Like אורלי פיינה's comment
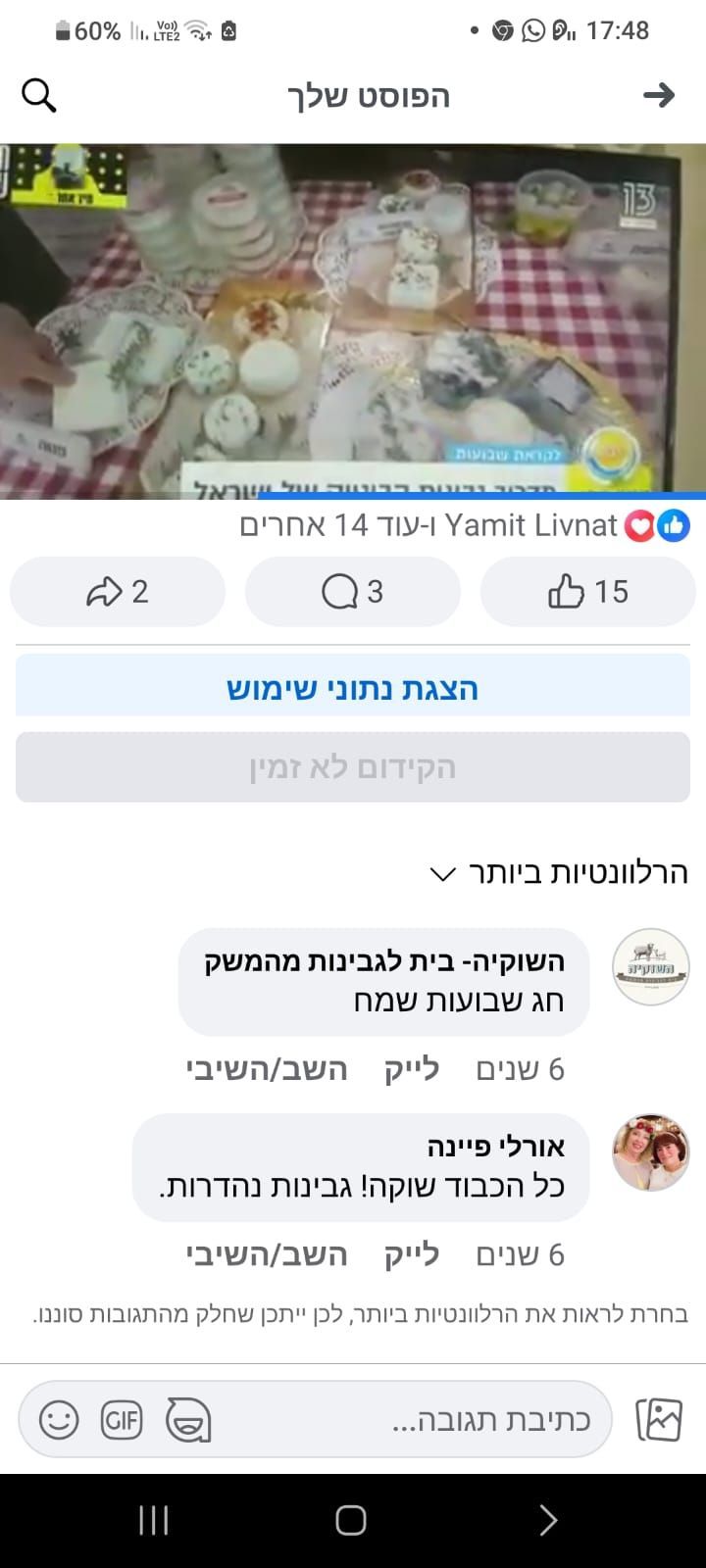 pyautogui.click(x=412, y=1254)
